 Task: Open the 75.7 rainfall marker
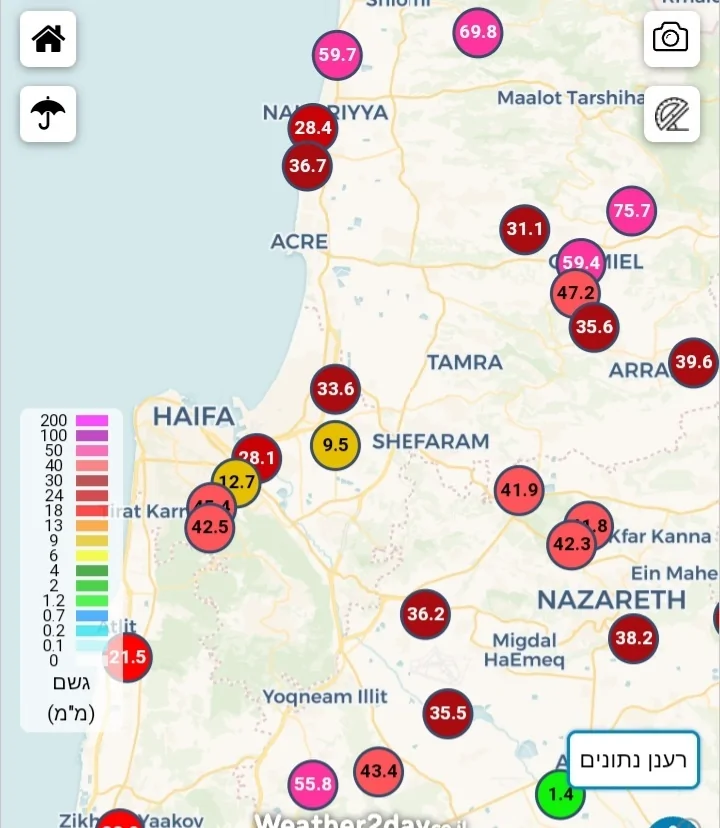point(632,211)
